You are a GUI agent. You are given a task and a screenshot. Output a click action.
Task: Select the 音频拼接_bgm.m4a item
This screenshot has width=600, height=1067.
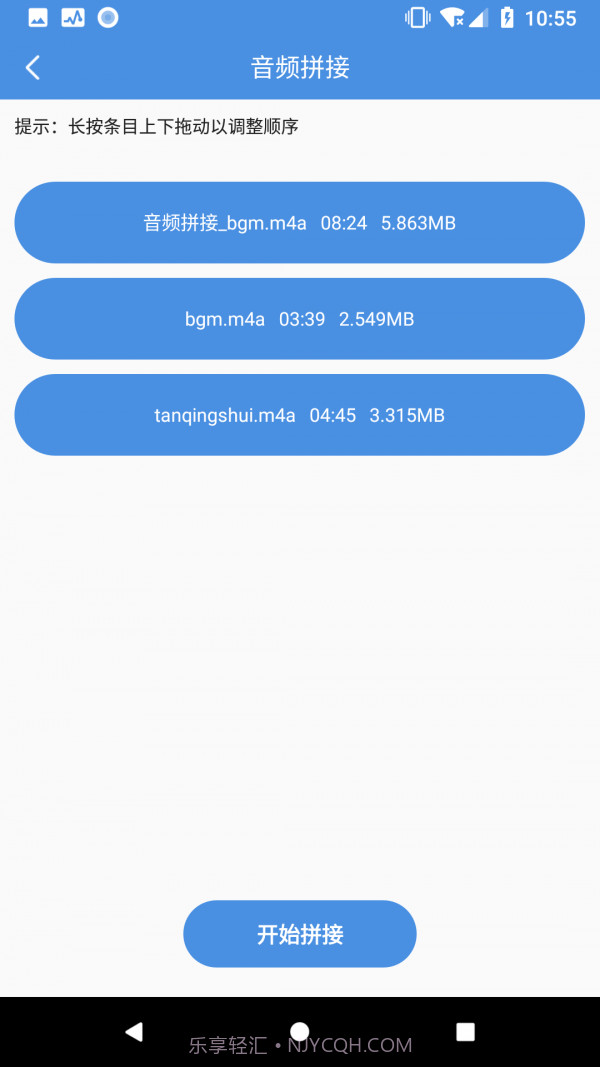(299, 223)
